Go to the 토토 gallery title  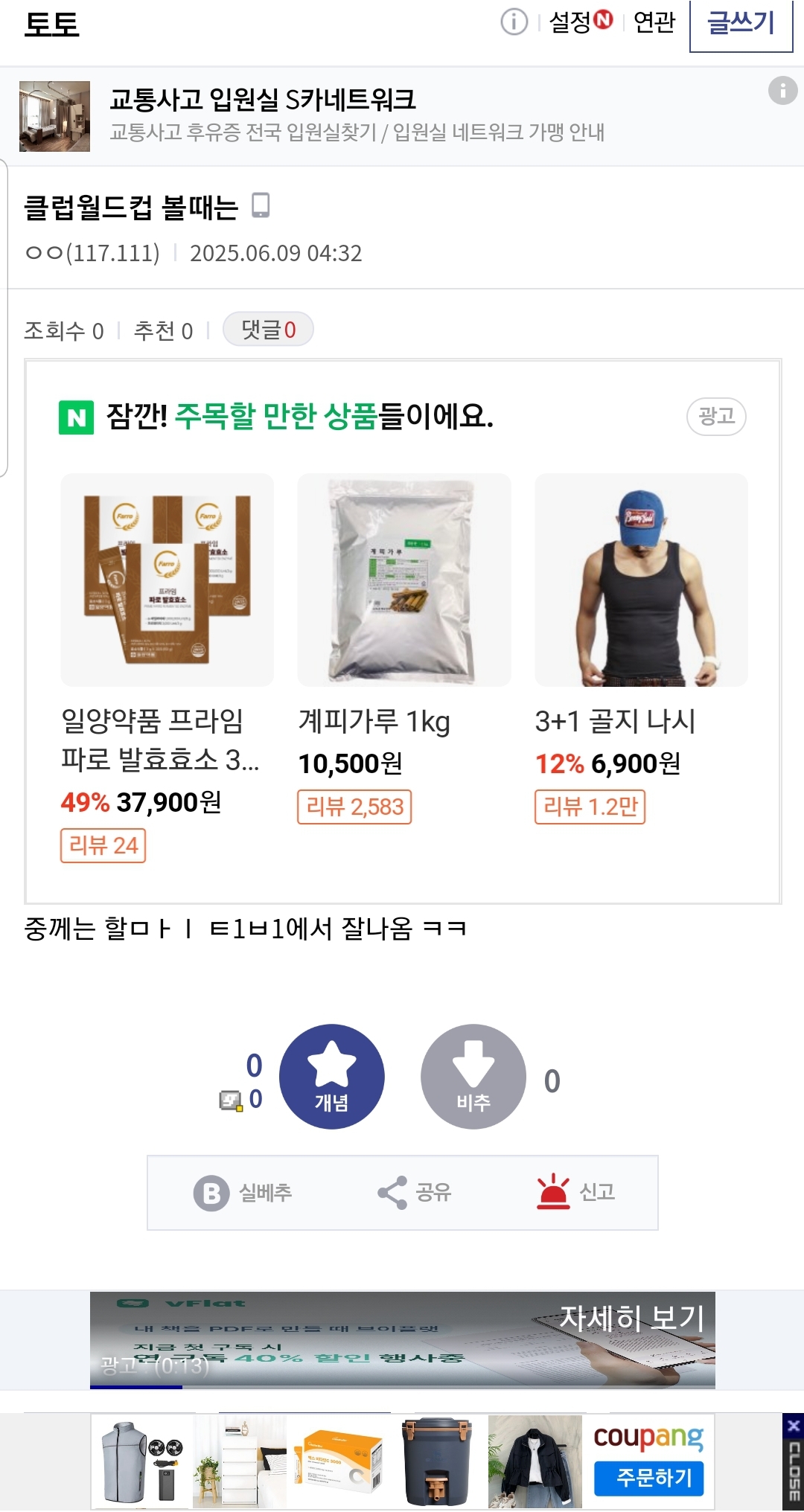click(x=51, y=25)
